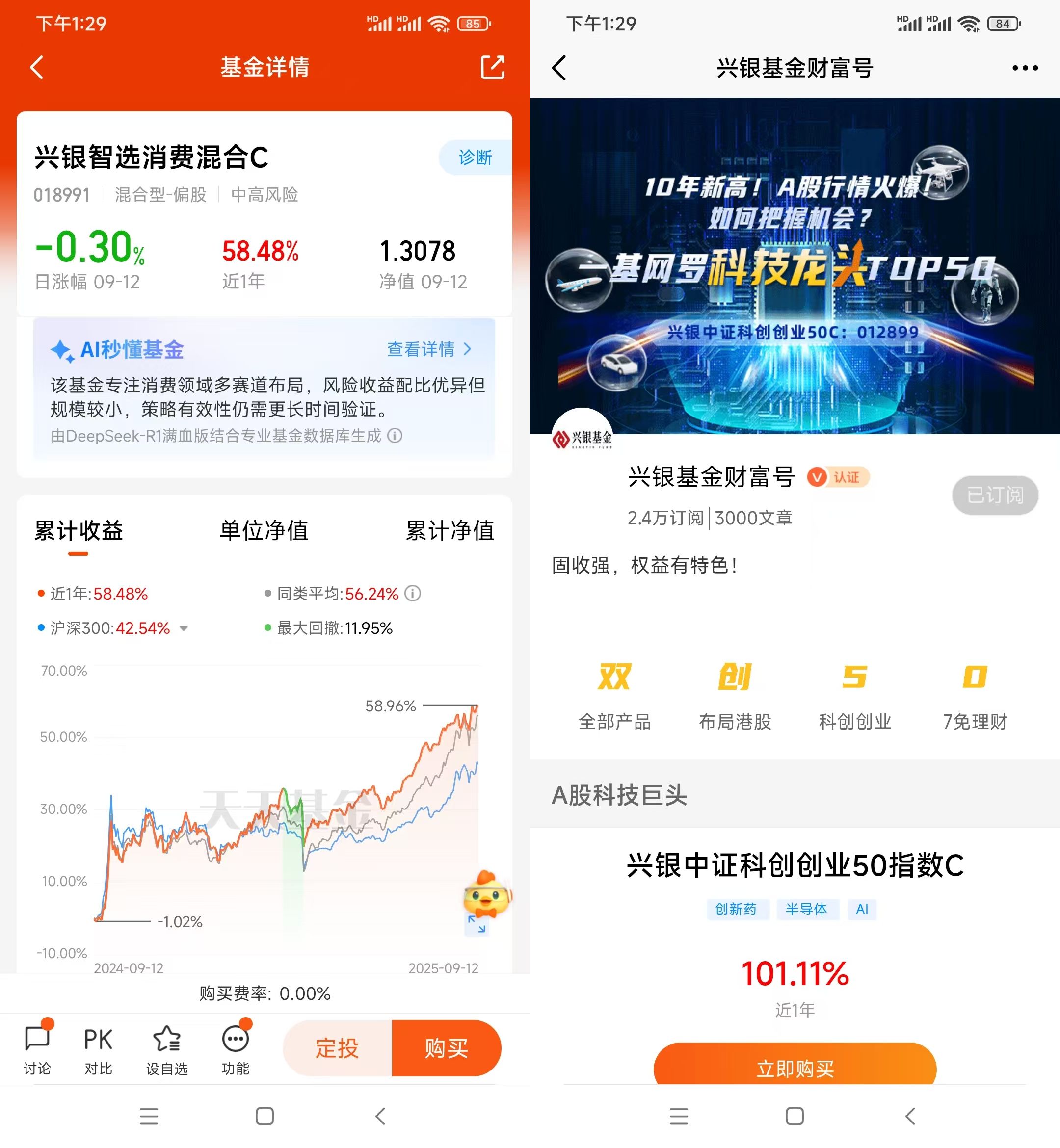Open the overflow menu on 兴银基金财富号
The width and height of the screenshot is (1060, 1148).
pyautogui.click(x=1025, y=68)
